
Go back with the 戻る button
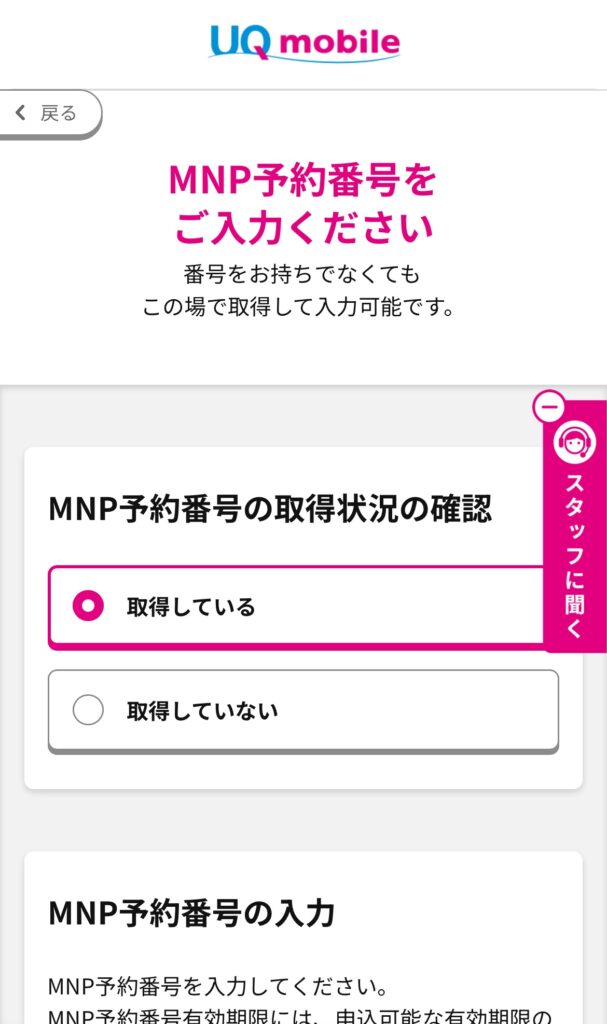click(50, 114)
